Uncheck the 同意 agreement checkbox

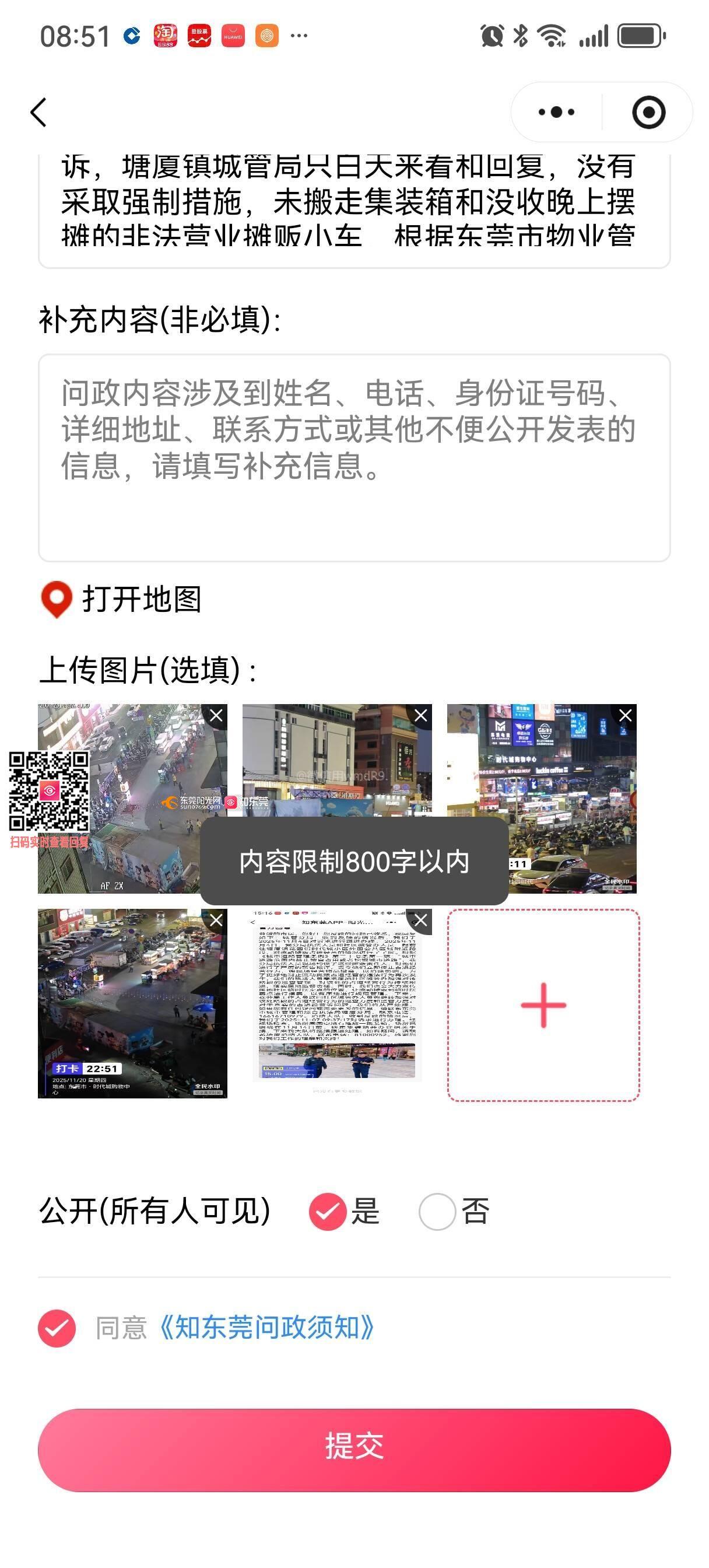(x=57, y=1328)
